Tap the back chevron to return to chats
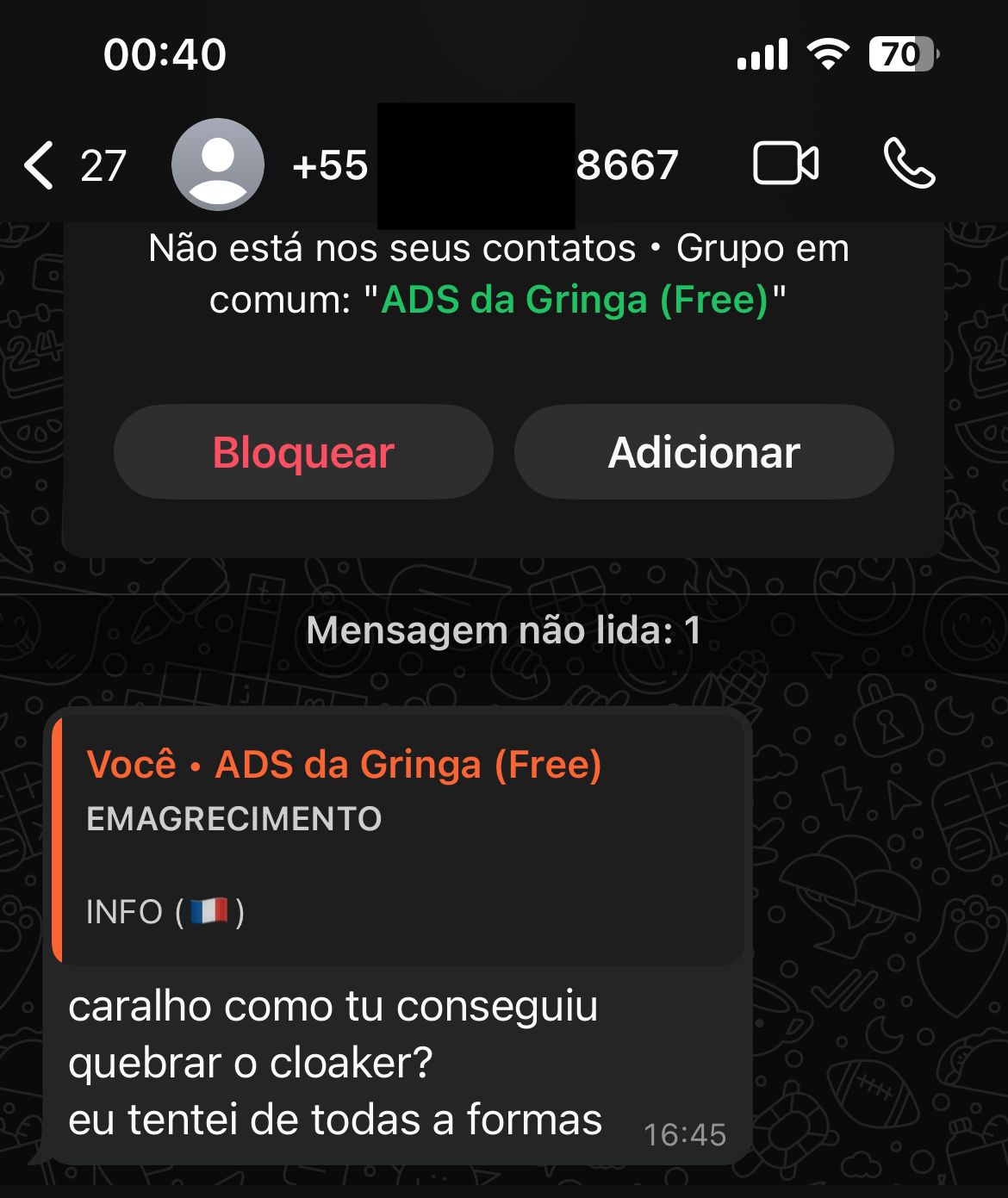Image resolution: width=1008 pixels, height=1198 pixels. pyautogui.click(x=38, y=164)
